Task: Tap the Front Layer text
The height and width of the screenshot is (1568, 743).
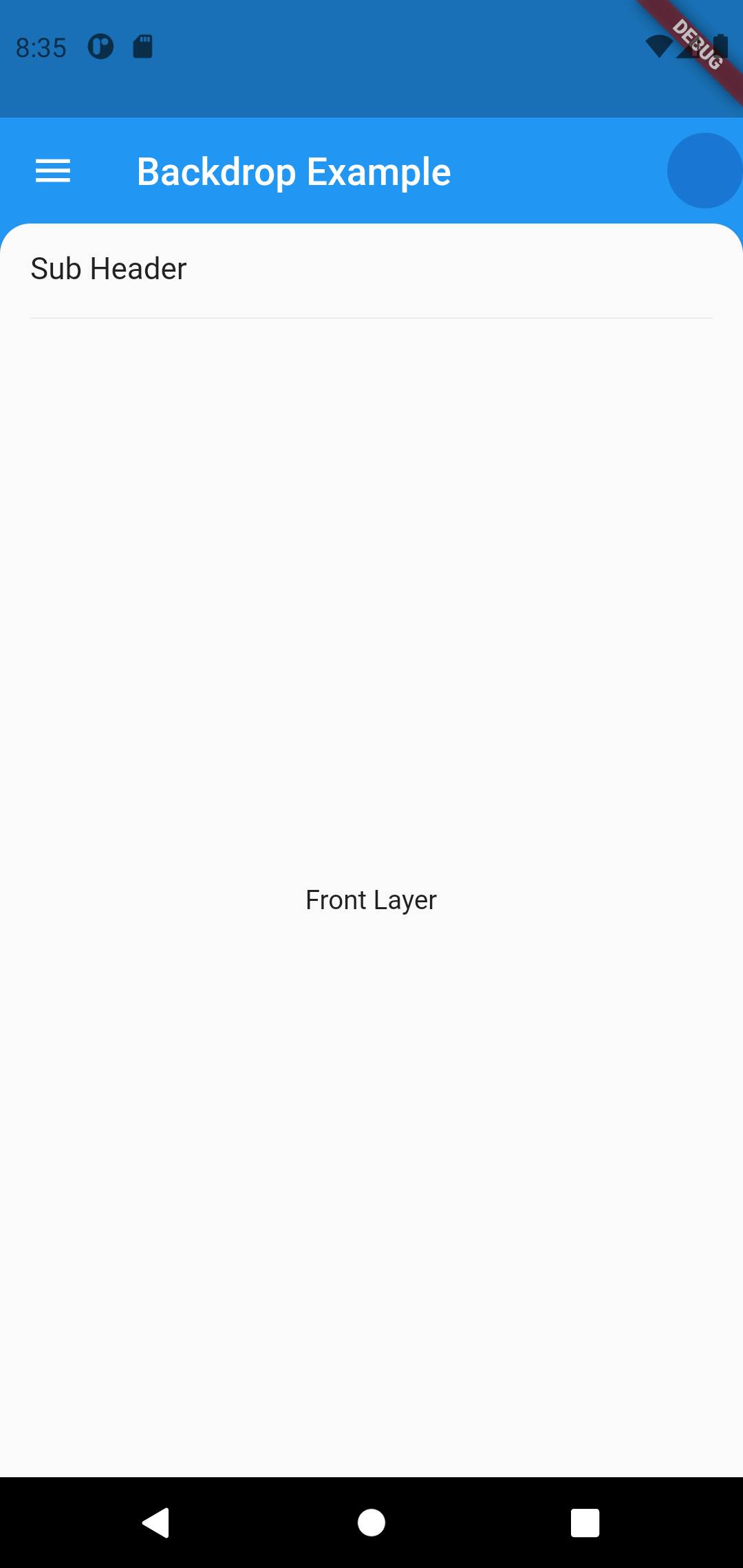Action: (371, 899)
